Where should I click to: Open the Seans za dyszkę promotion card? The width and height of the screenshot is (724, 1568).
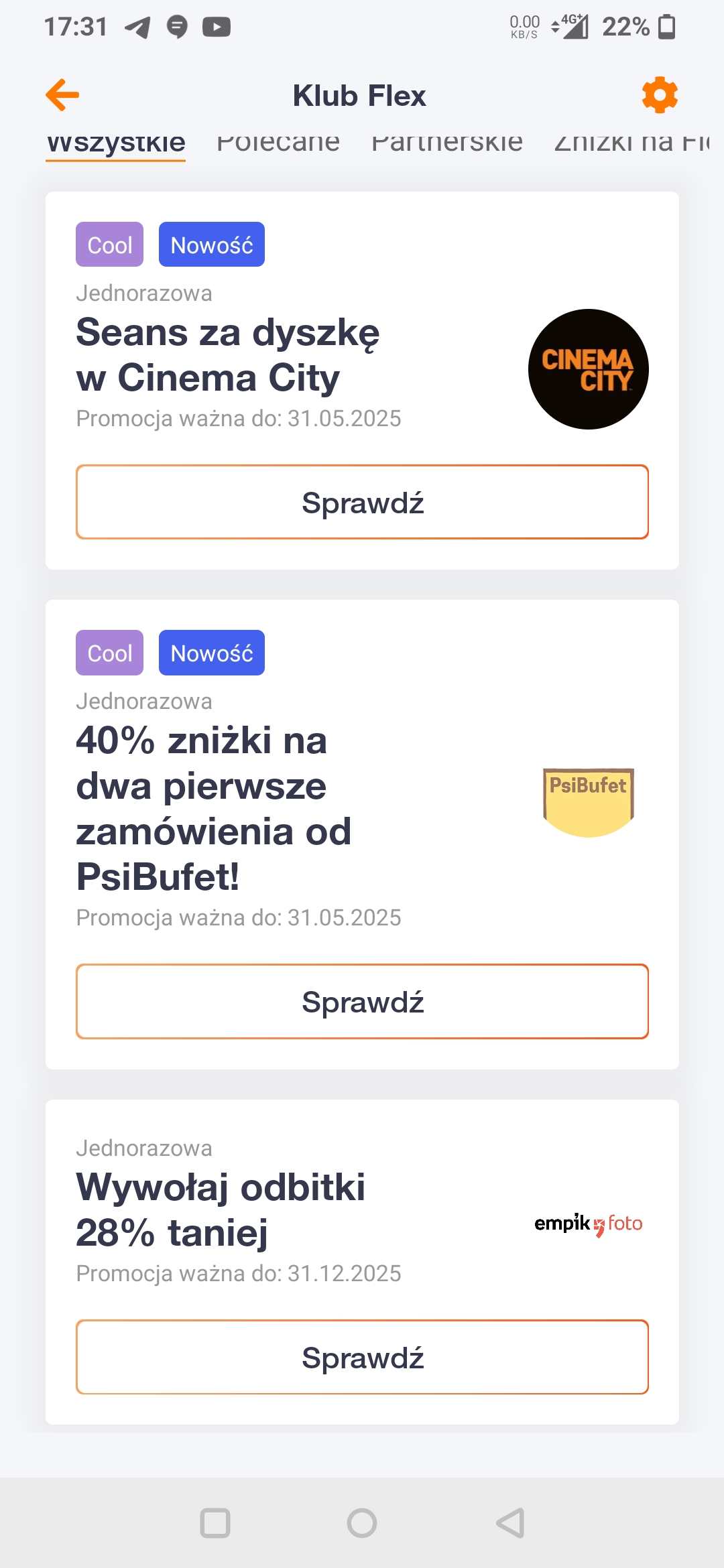362,381
